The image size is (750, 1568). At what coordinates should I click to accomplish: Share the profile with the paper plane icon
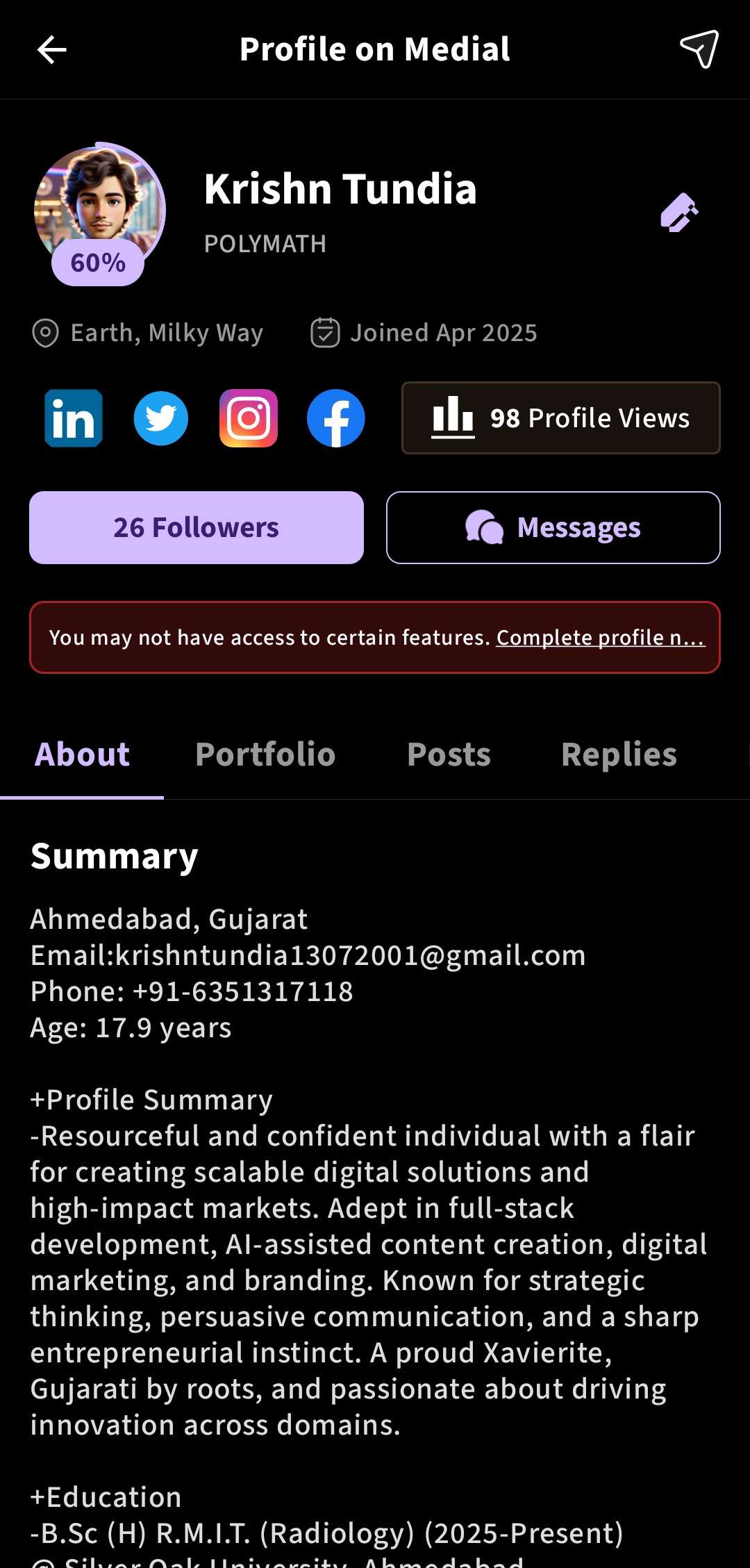click(699, 49)
